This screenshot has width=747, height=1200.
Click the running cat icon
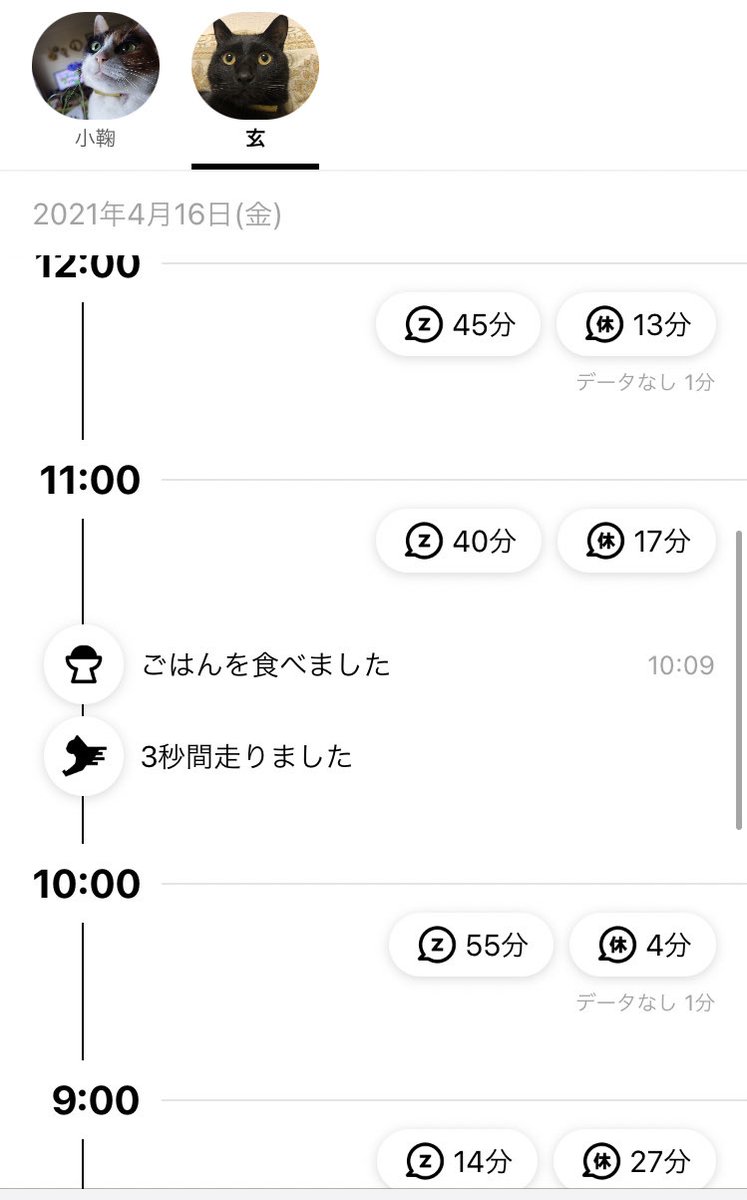pos(83,756)
